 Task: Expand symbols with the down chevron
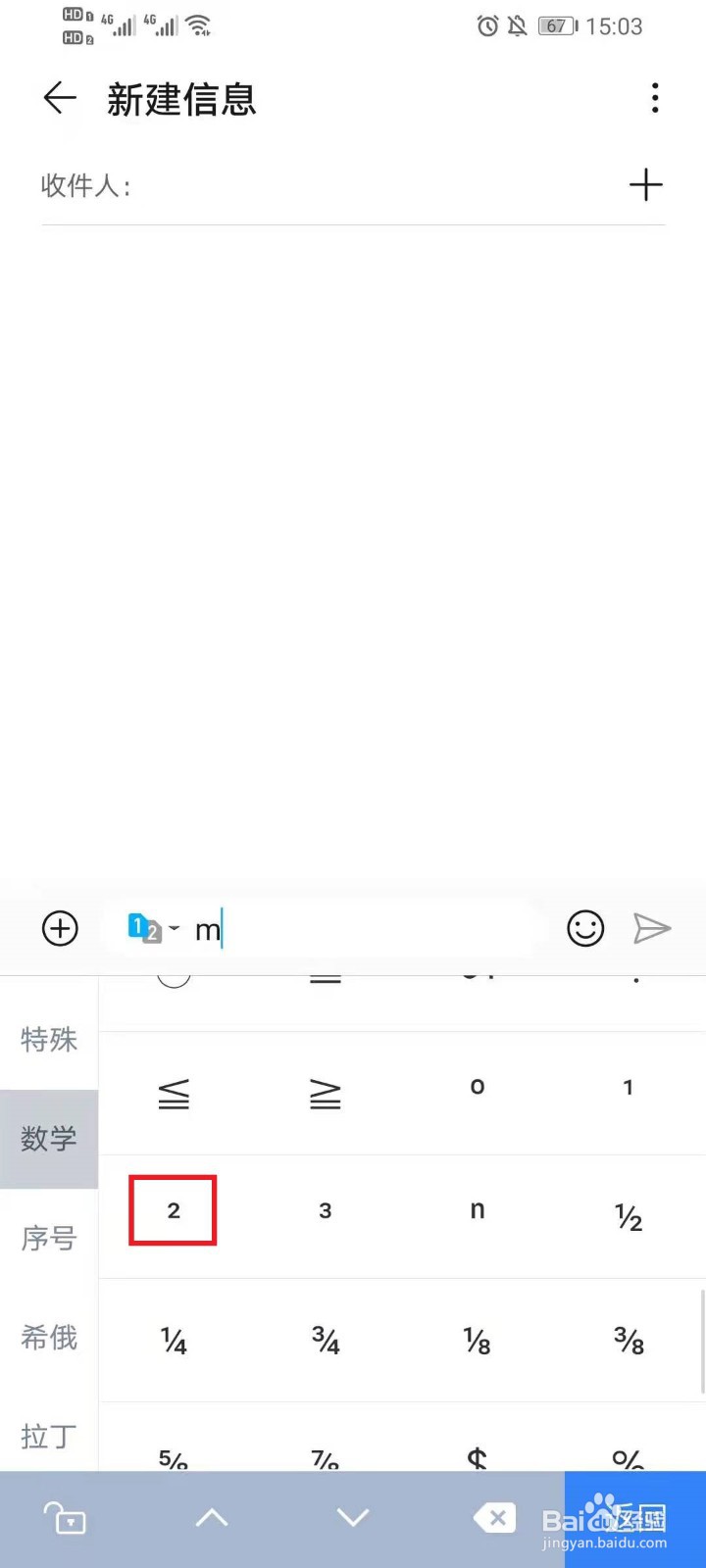click(x=353, y=1517)
